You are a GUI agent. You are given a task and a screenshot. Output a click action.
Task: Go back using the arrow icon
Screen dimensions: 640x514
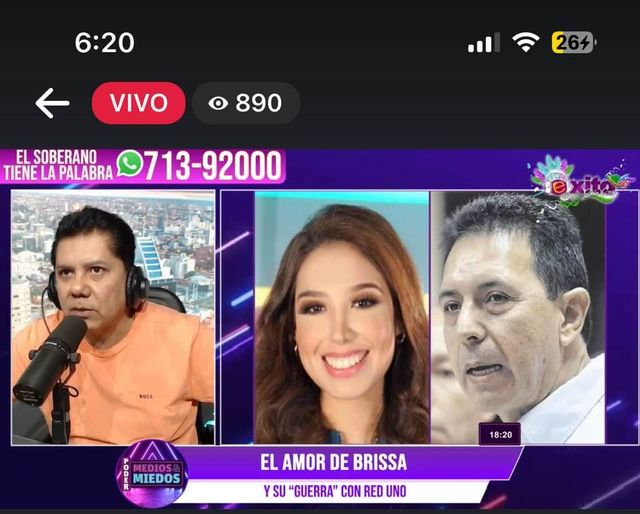(52, 103)
